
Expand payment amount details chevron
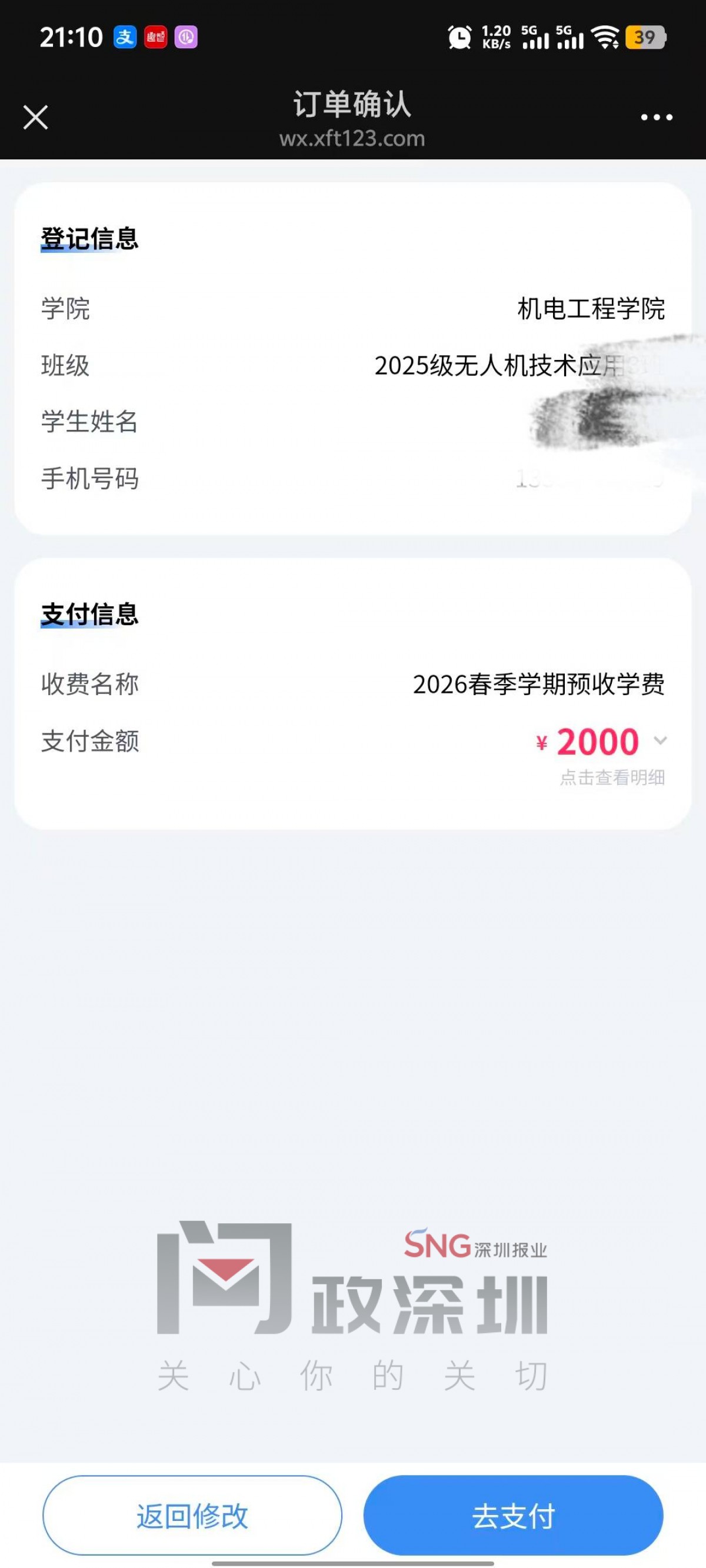(x=660, y=741)
